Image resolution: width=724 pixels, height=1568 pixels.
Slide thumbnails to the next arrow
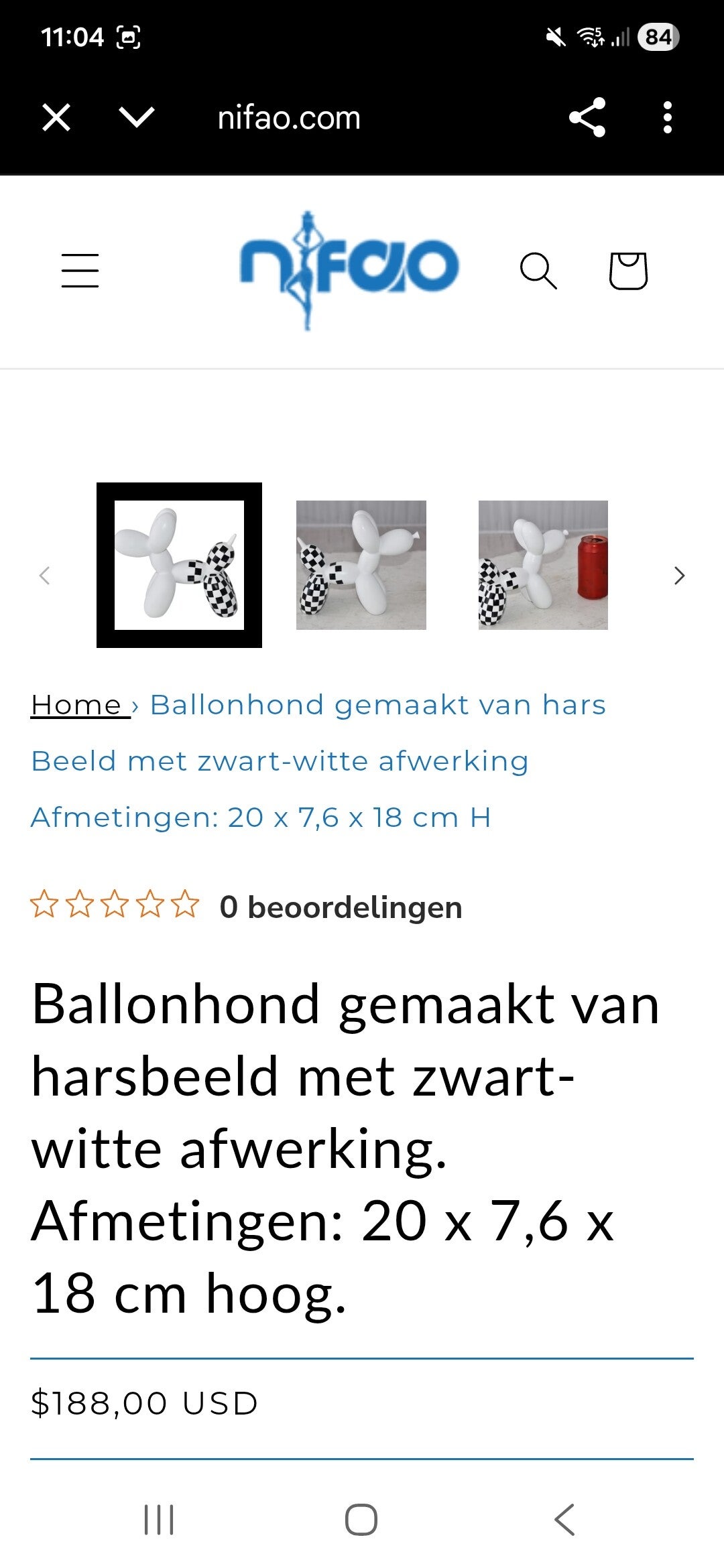679,576
